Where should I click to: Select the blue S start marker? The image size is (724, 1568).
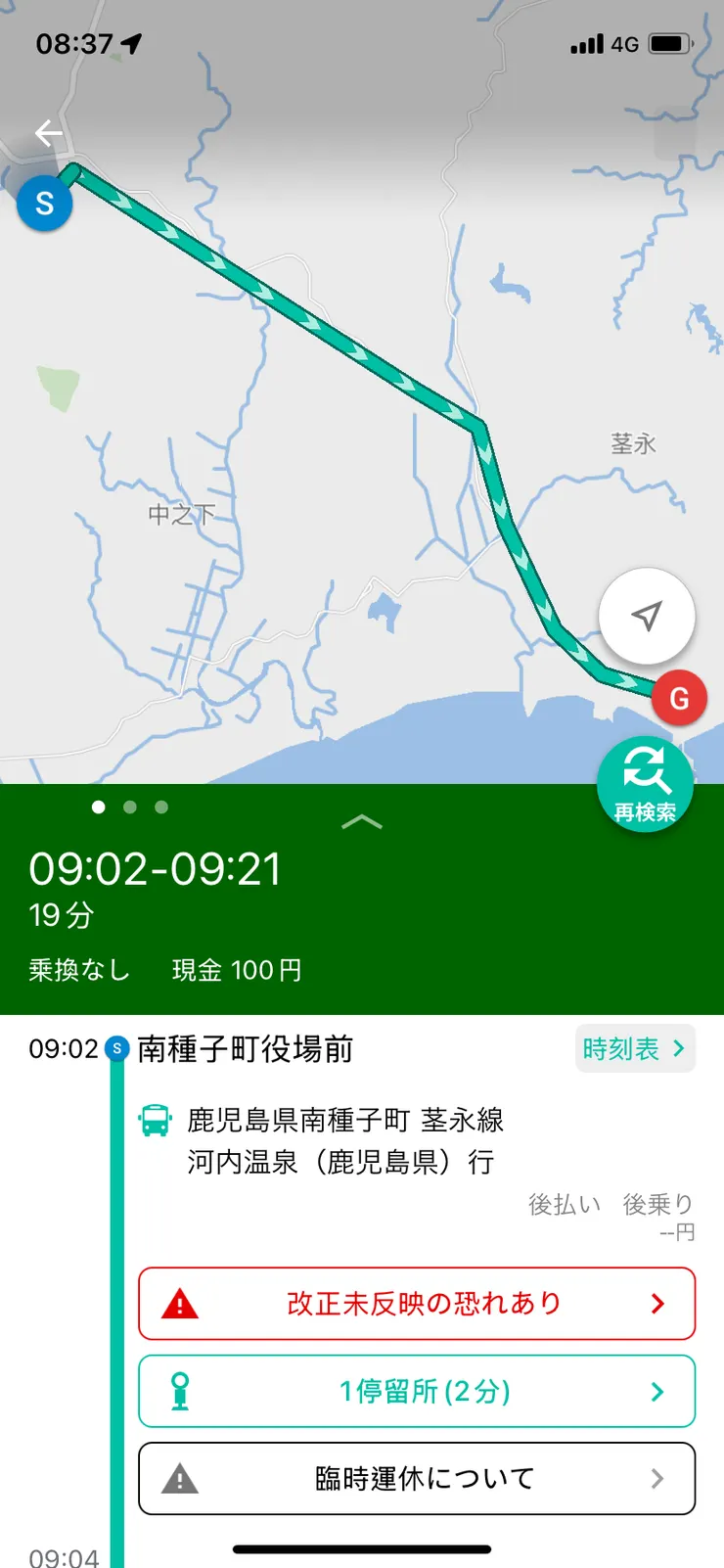44,204
